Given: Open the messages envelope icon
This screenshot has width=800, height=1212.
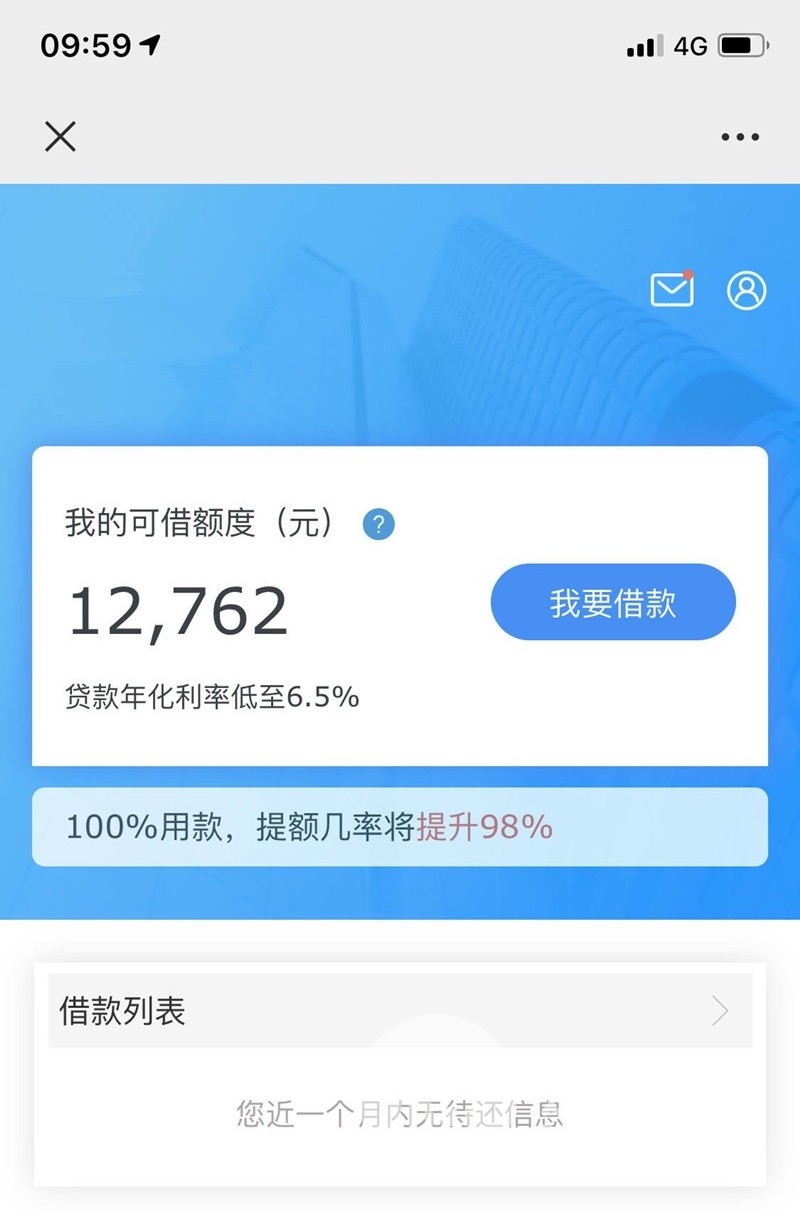Looking at the screenshot, I should 672,290.
